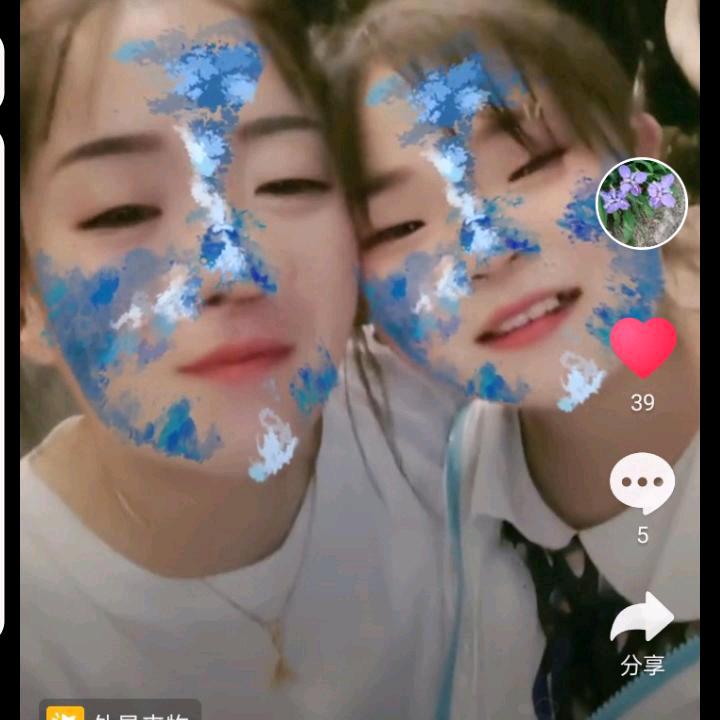Open the creator's flower avatar profile
The width and height of the screenshot is (720, 720).
click(641, 203)
